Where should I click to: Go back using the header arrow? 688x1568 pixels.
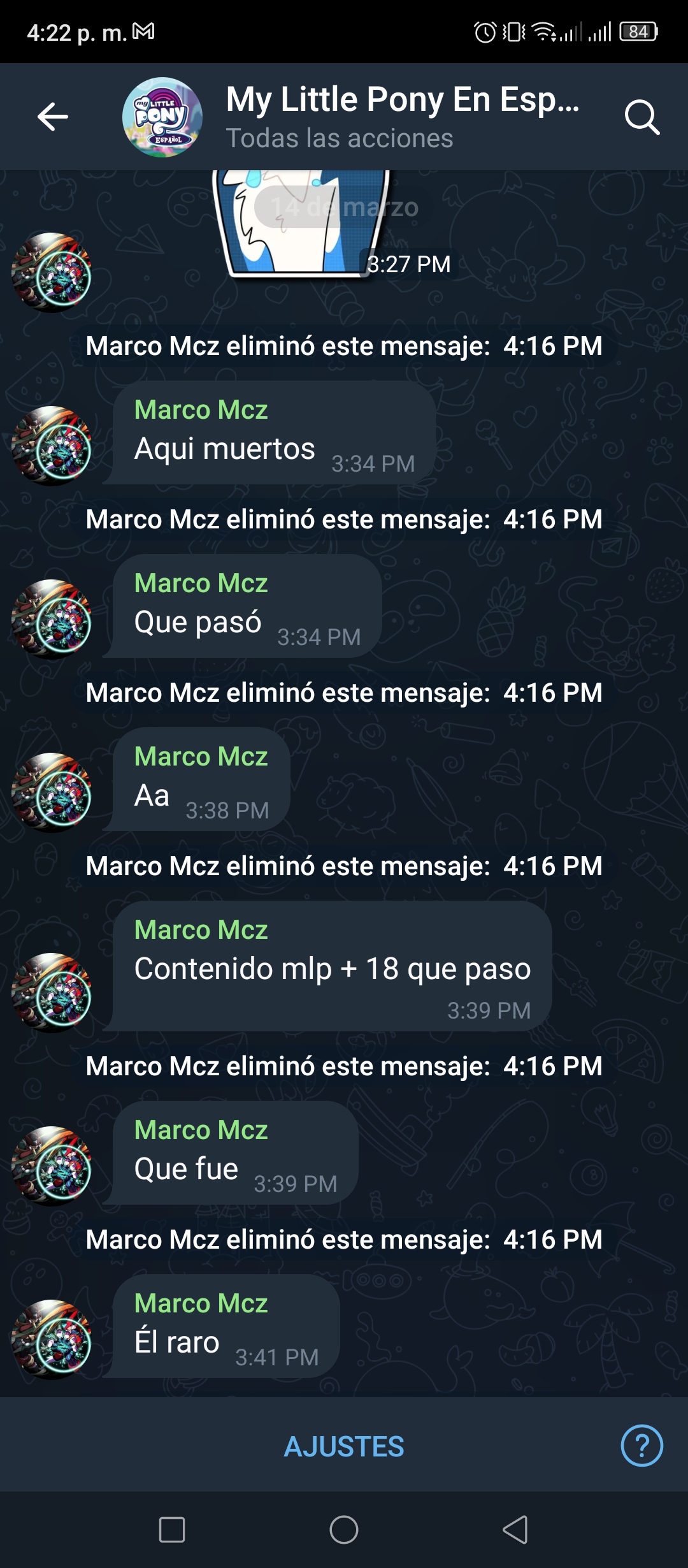(x=53, y=117)
